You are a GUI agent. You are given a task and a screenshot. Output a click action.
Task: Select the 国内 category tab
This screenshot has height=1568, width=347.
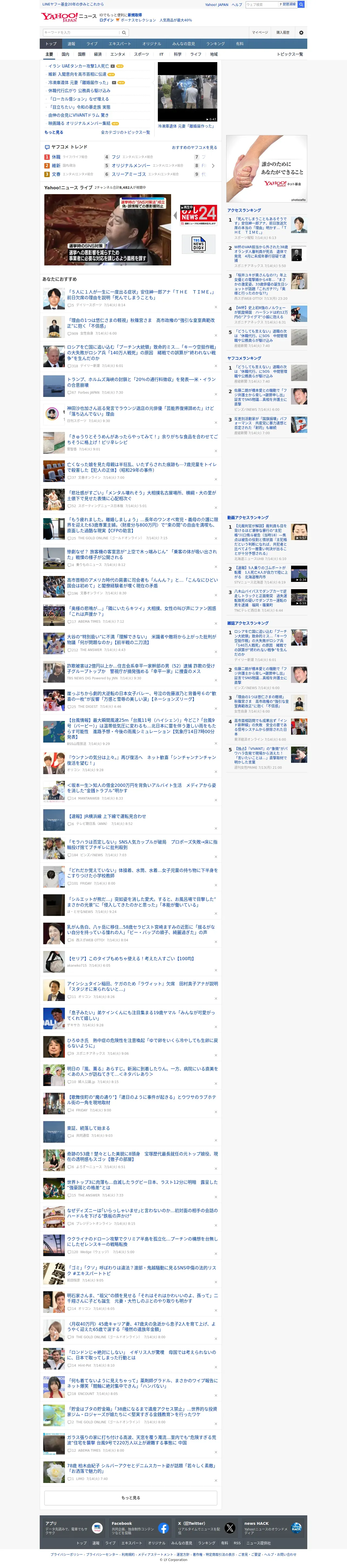65,54
